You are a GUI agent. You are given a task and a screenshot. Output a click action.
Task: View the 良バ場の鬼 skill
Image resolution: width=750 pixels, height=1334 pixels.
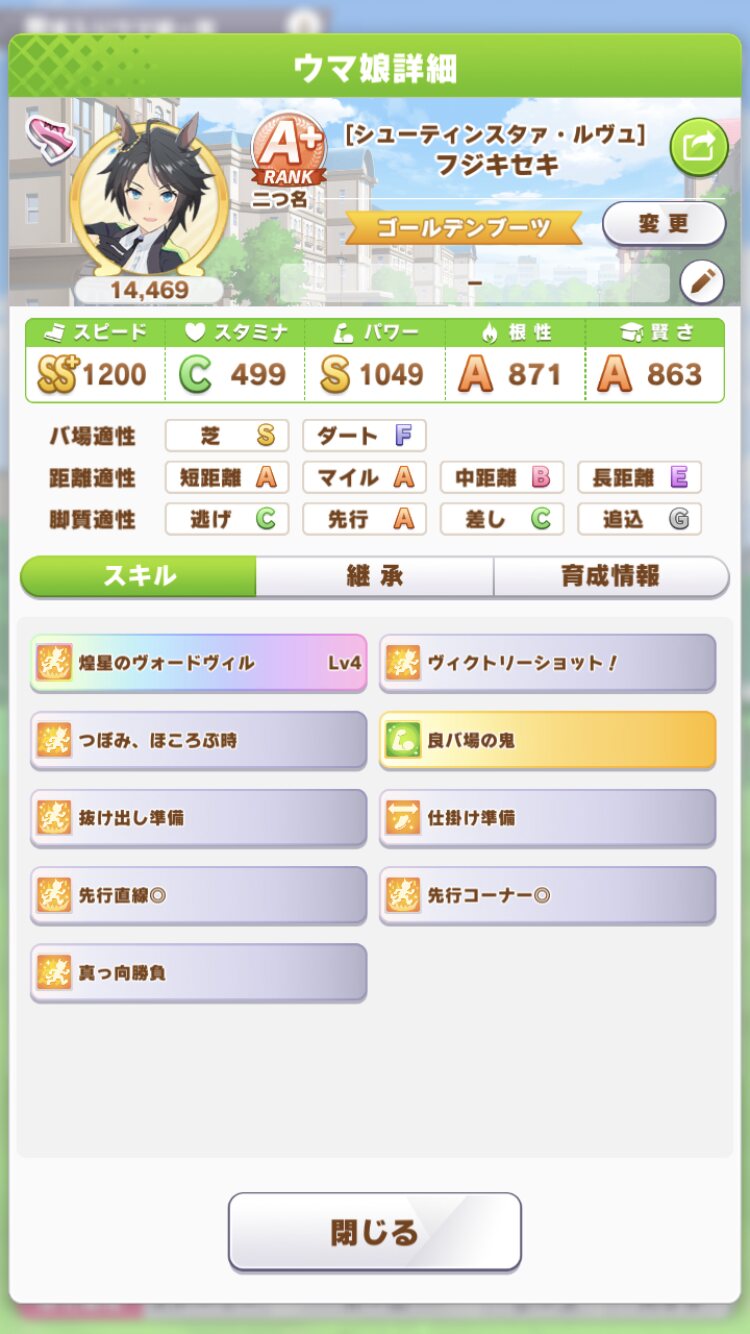[547, 740]
